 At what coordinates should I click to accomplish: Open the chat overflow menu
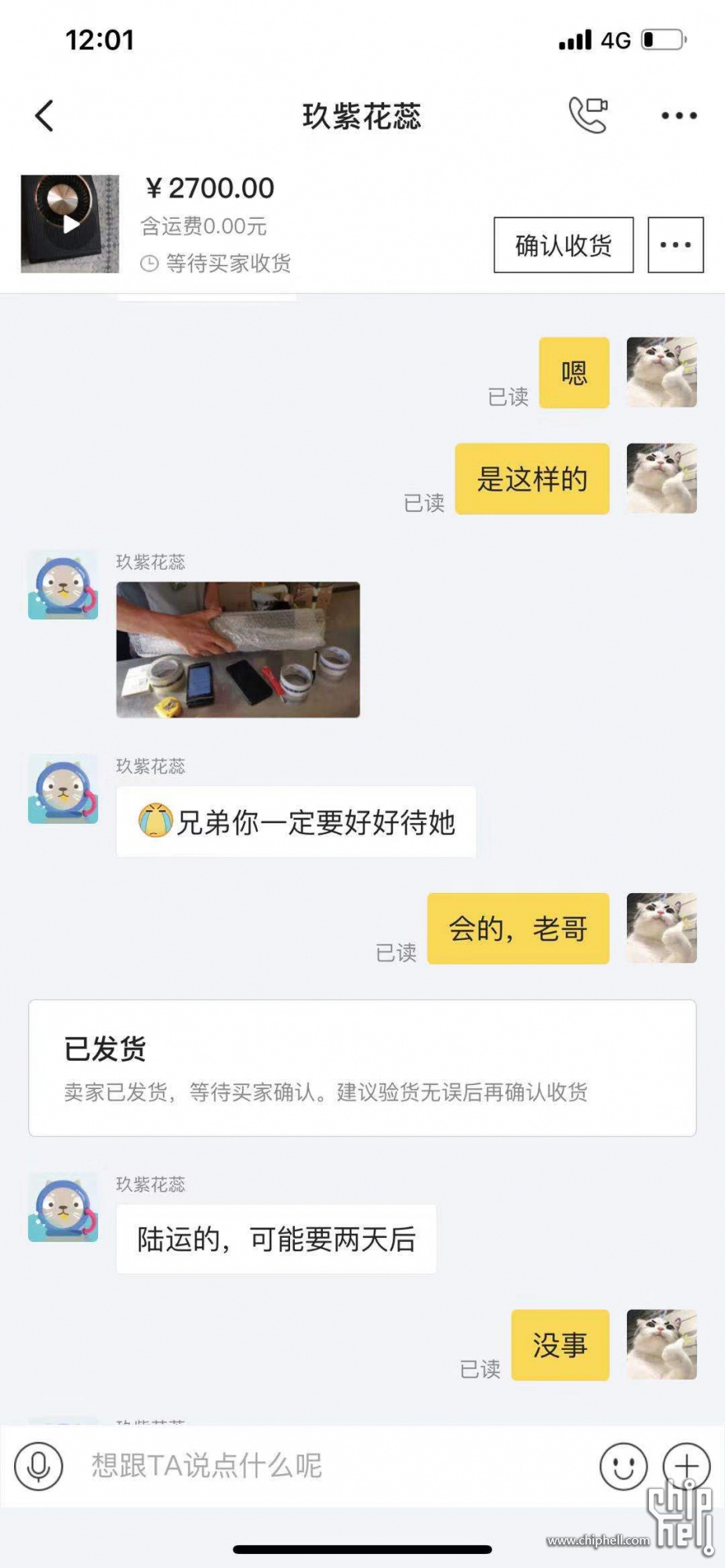[679, 115]
